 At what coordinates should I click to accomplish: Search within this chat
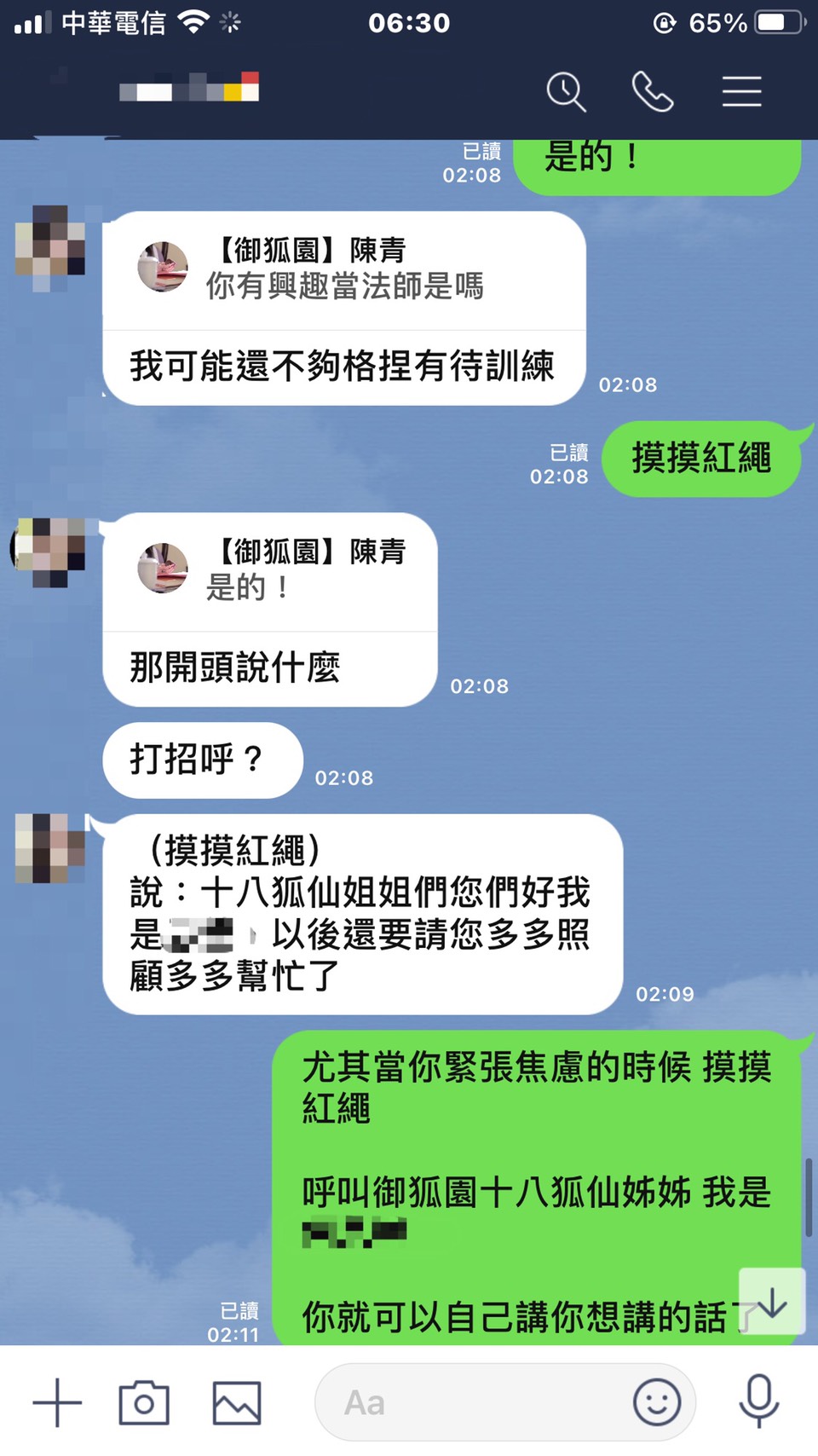coord(566,92)
